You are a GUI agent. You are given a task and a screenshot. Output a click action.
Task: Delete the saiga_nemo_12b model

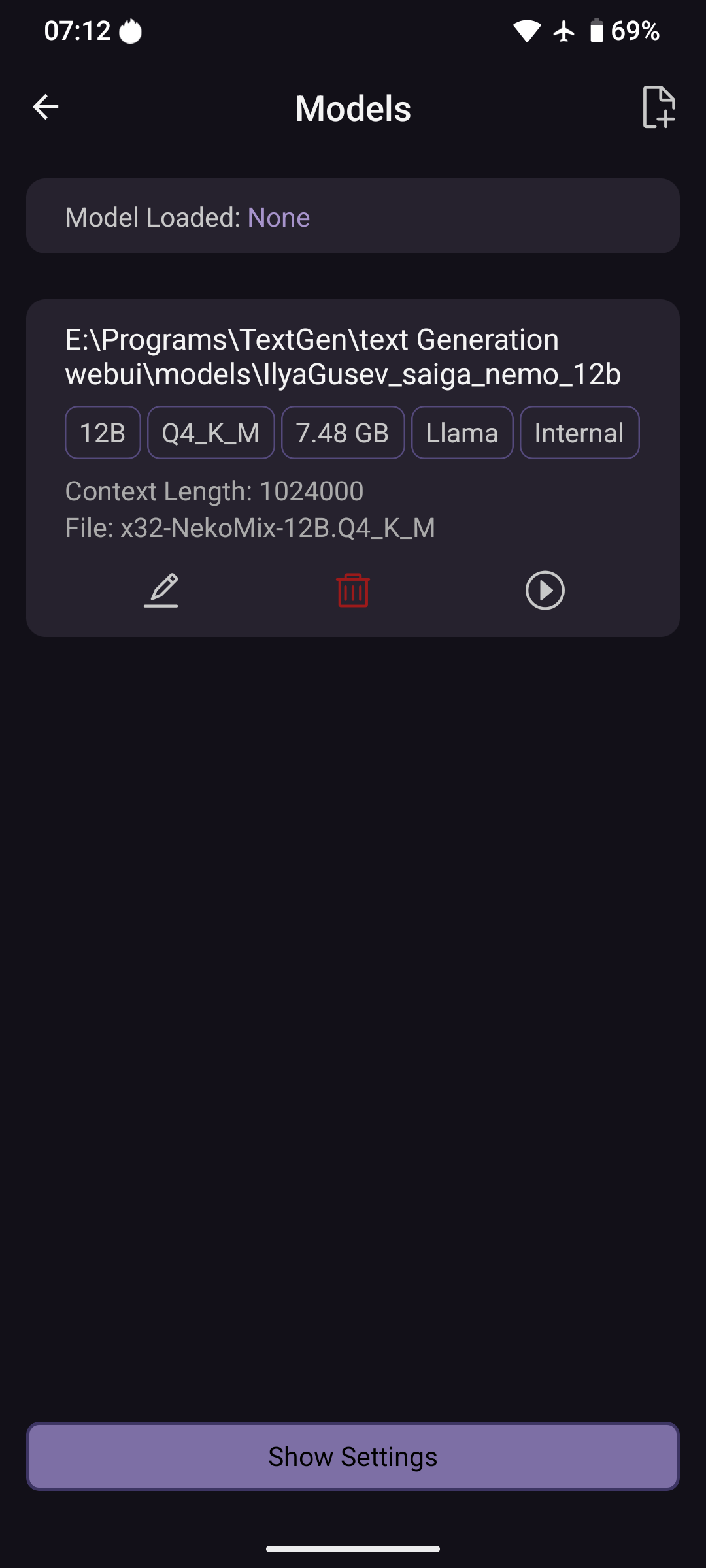click(x=353, y=591)
